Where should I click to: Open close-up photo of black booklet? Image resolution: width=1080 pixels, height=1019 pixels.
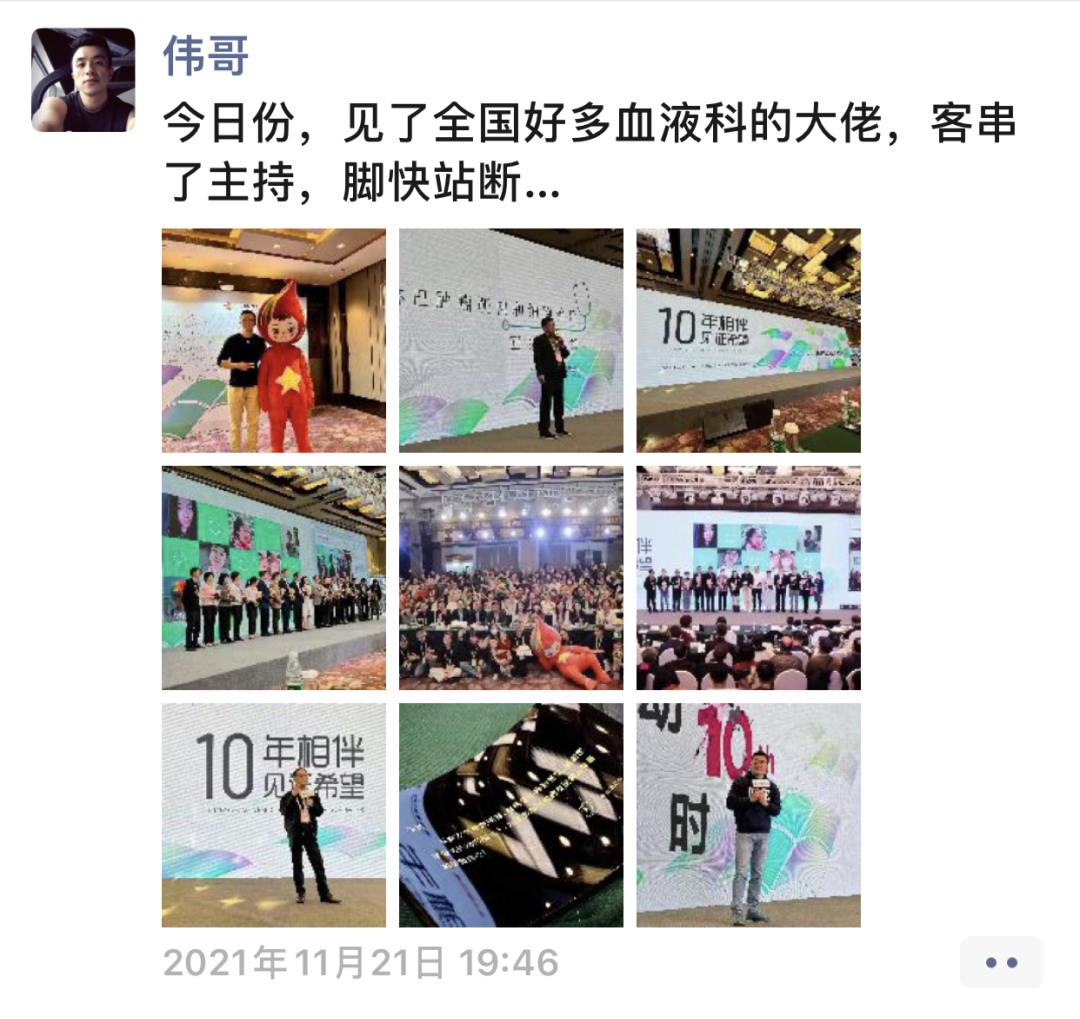coord(511,814)
